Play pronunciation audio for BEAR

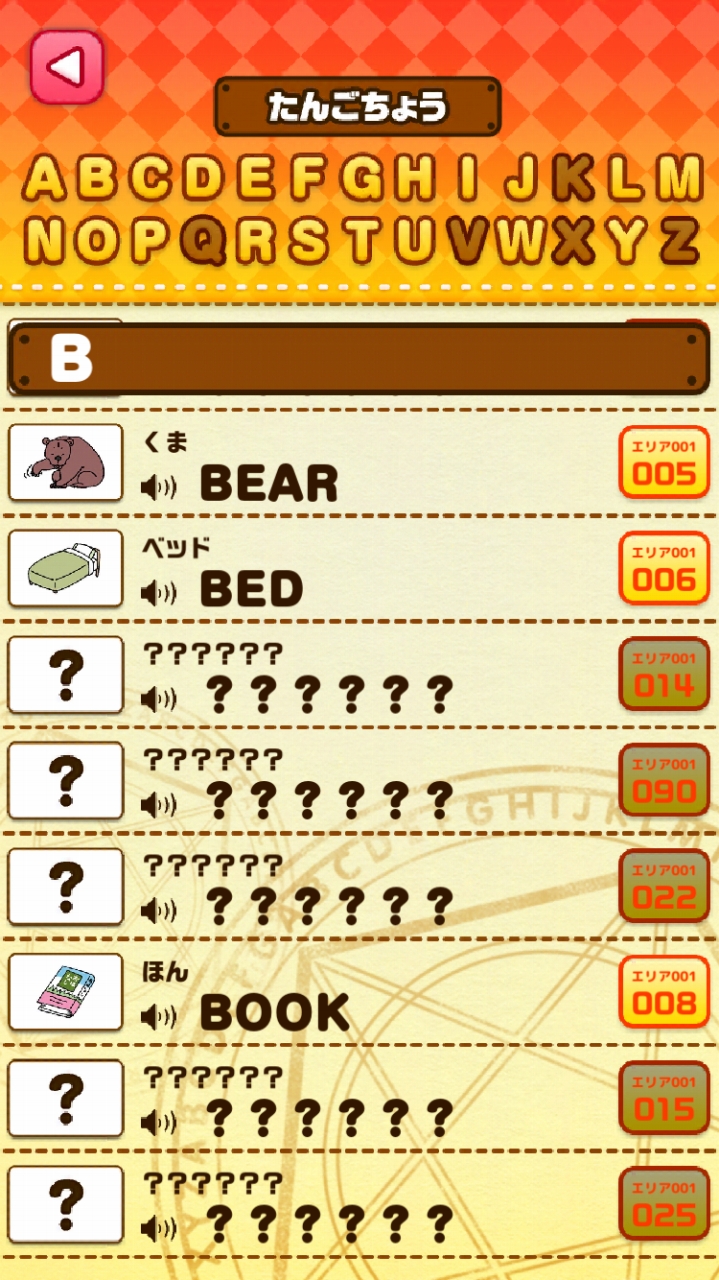click(x=158, y=488)
